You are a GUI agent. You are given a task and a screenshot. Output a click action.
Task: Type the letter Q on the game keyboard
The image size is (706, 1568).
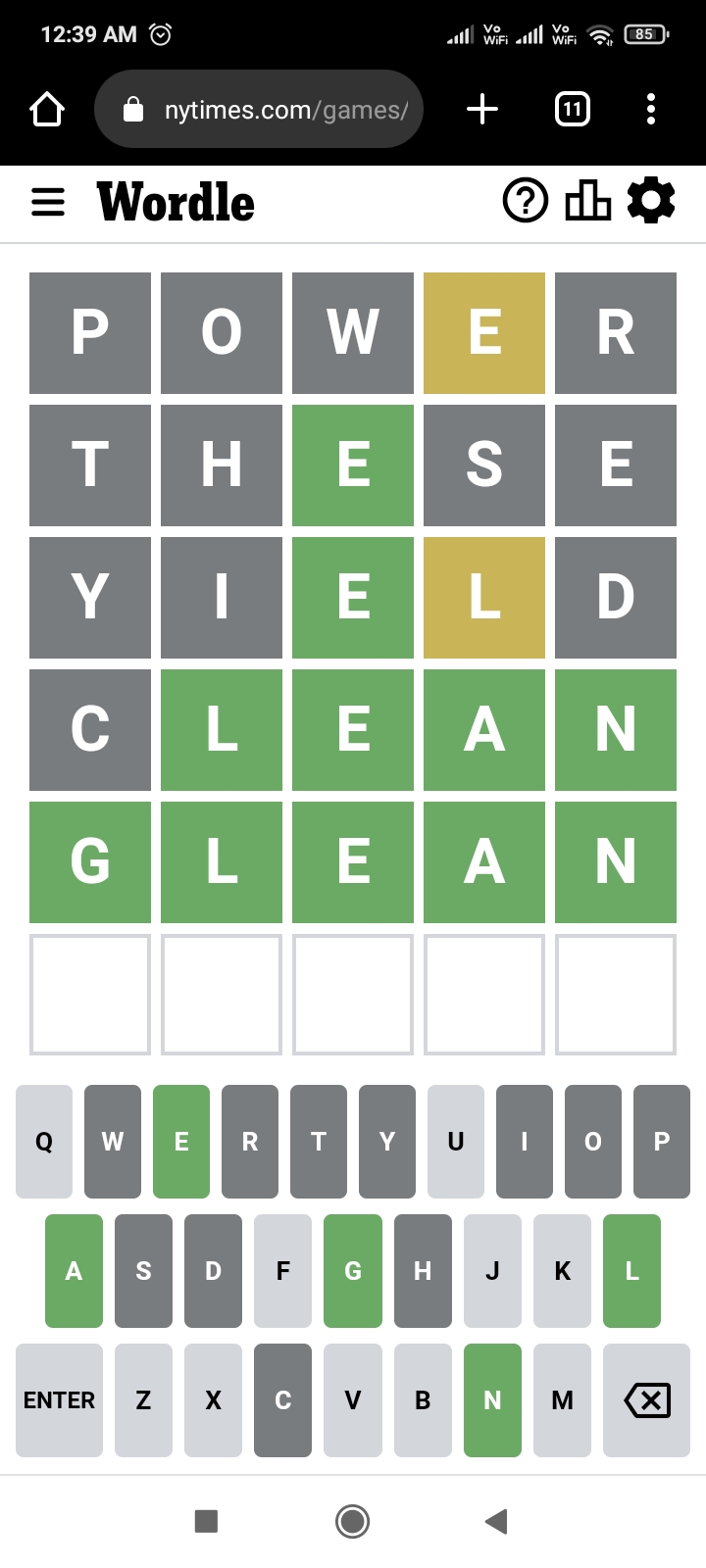click(44, 1142)
